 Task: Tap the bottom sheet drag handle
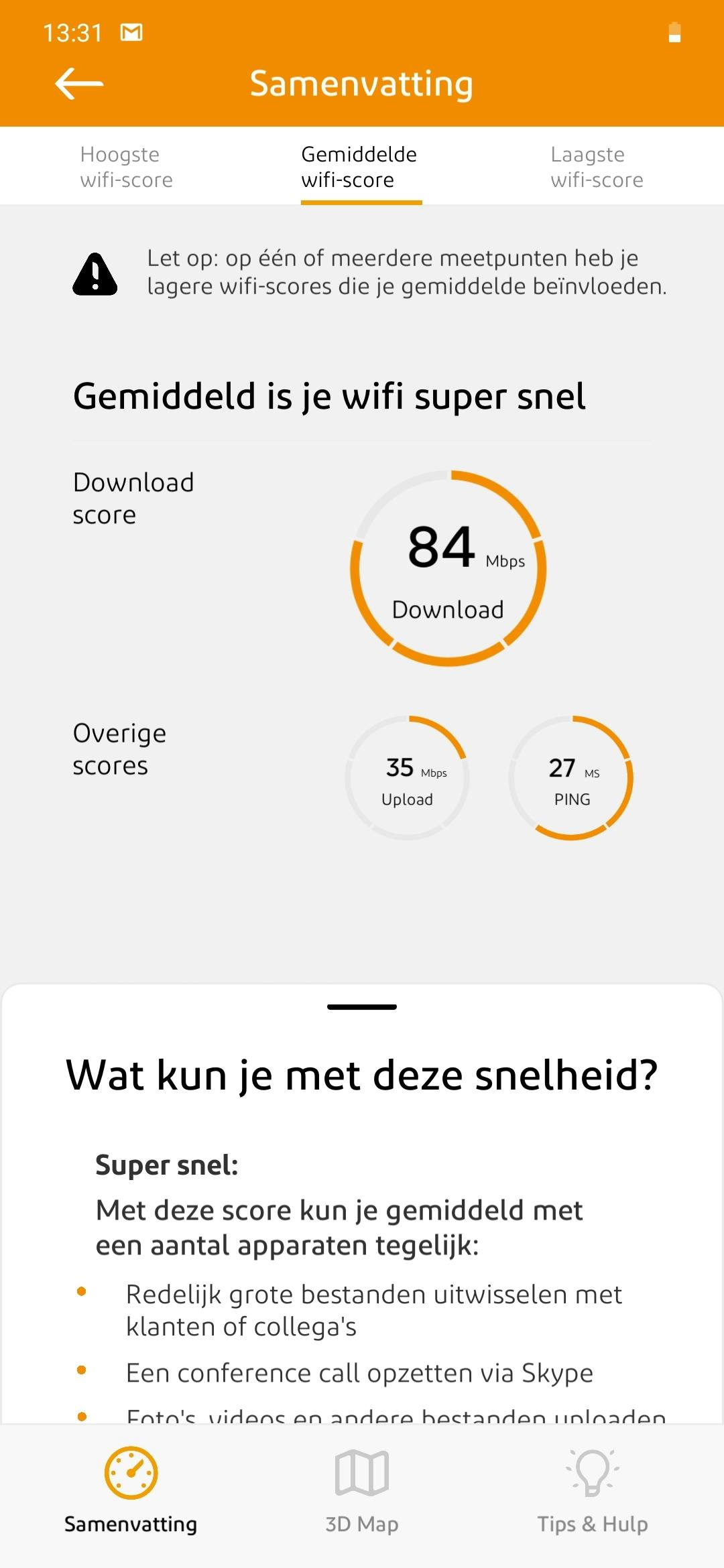pyautogui.click(x=362, y=1006)
